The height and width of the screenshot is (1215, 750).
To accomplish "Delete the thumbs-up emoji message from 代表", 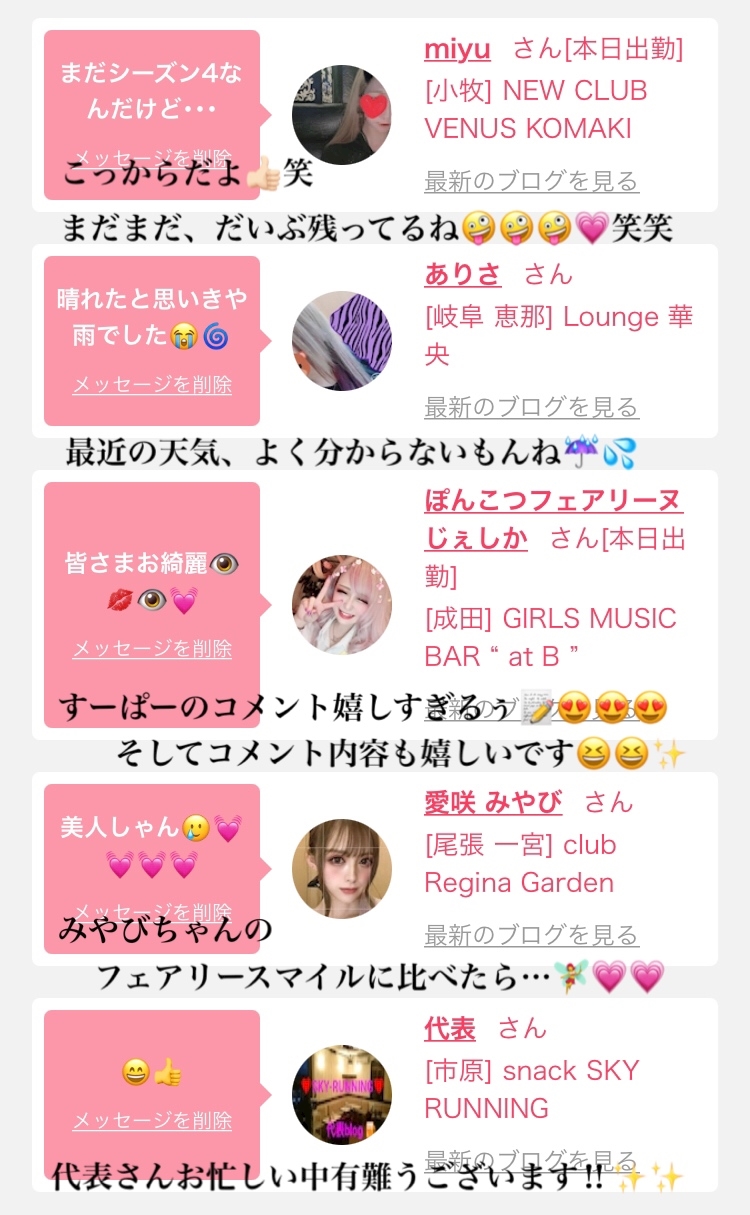I will pyautogui.click(x=152, y=1121).
